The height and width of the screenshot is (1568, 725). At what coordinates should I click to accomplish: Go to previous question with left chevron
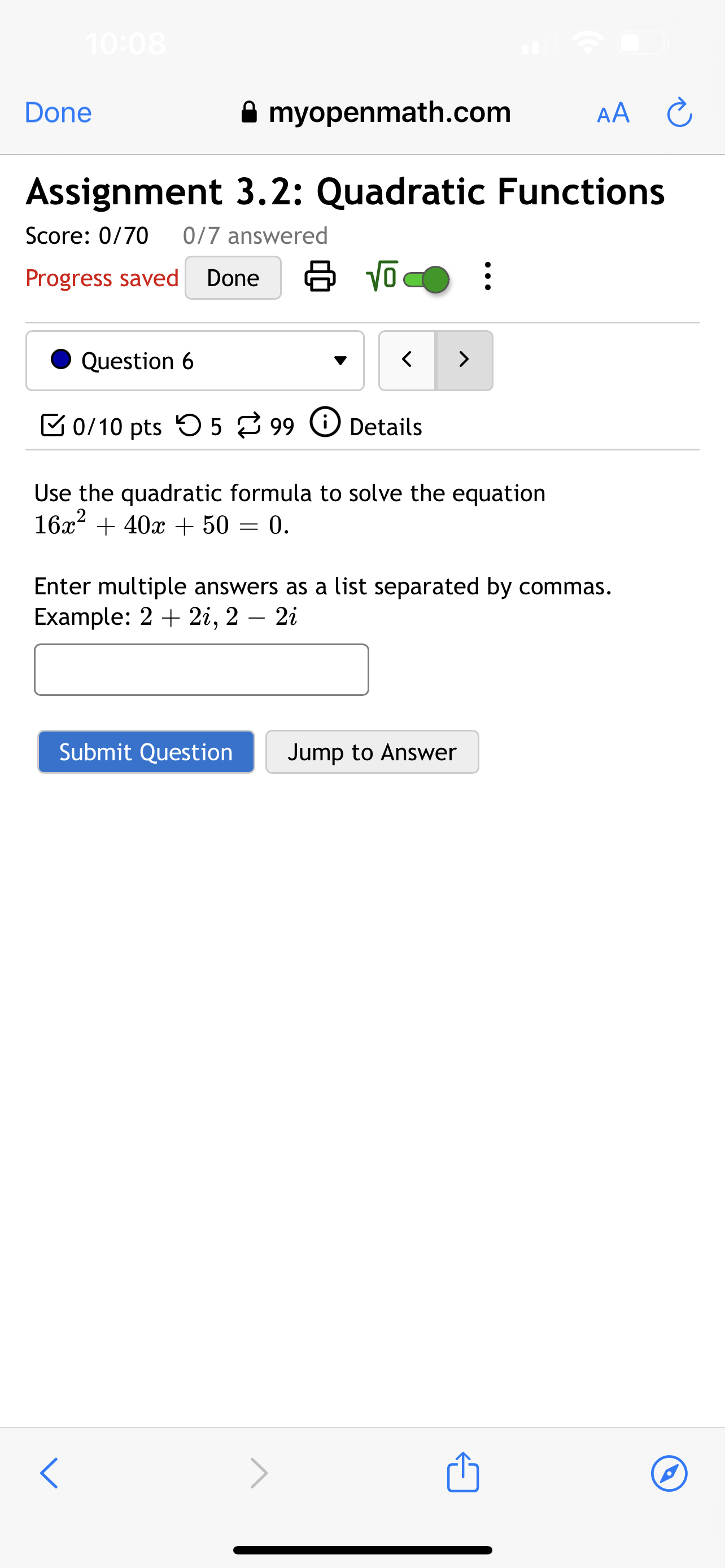[x=406, y=360]
